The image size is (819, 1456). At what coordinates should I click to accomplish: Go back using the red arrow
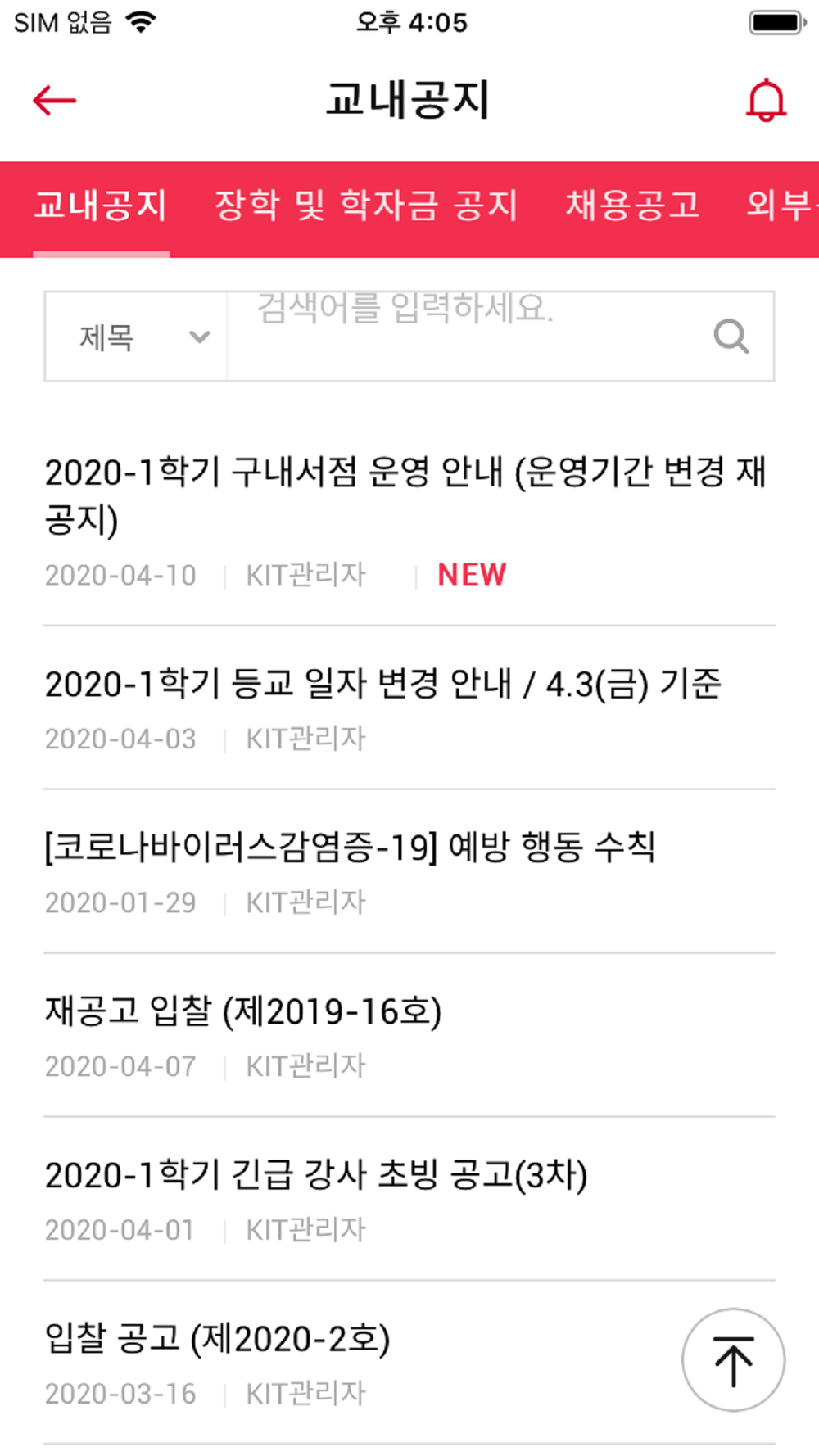point(54,101)
